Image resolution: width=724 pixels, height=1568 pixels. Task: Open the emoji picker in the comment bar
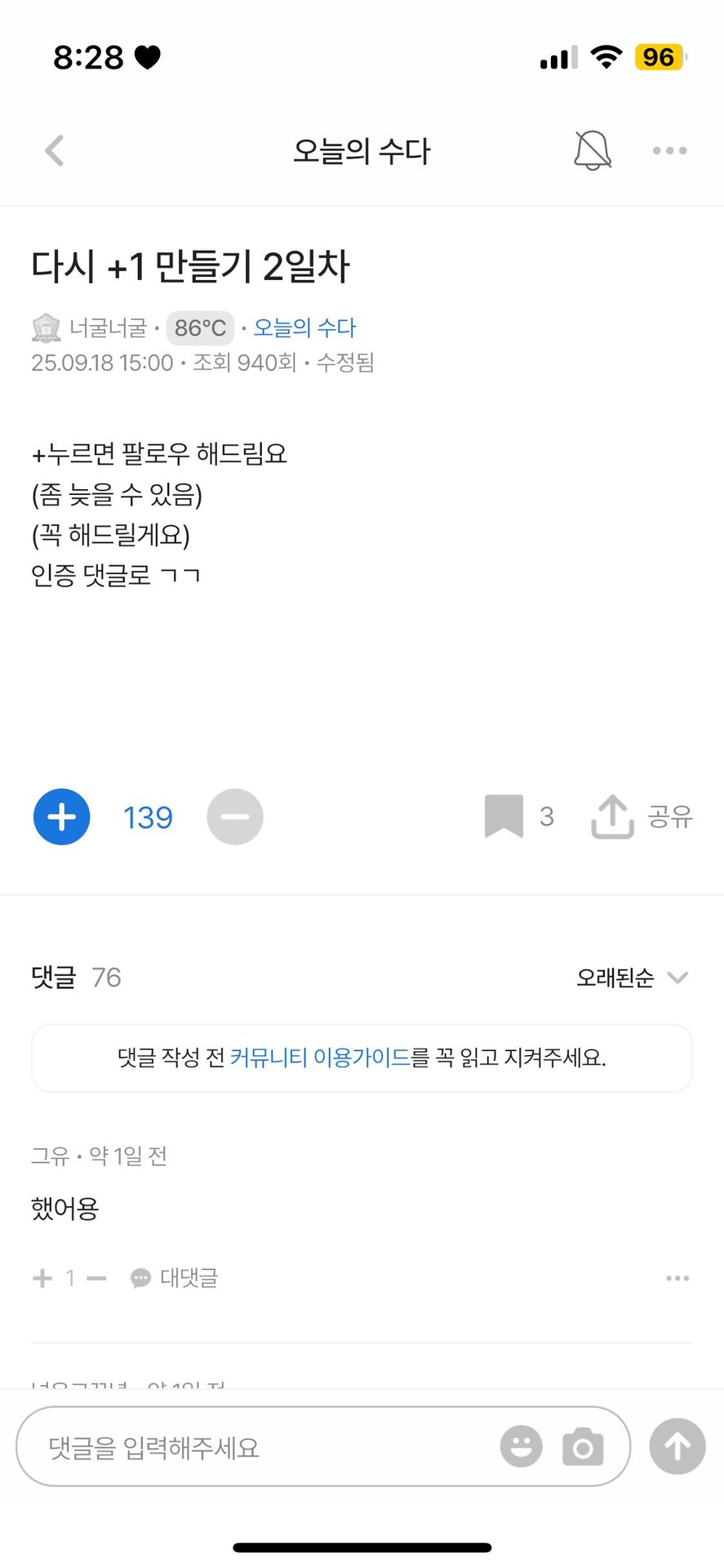click(521, 1446)
